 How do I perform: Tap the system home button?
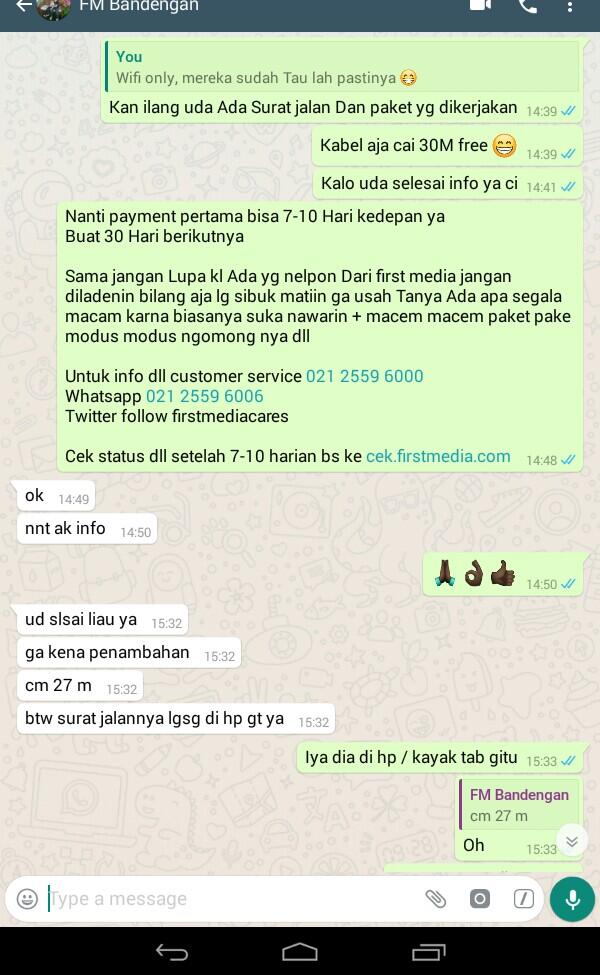[299, 951]
